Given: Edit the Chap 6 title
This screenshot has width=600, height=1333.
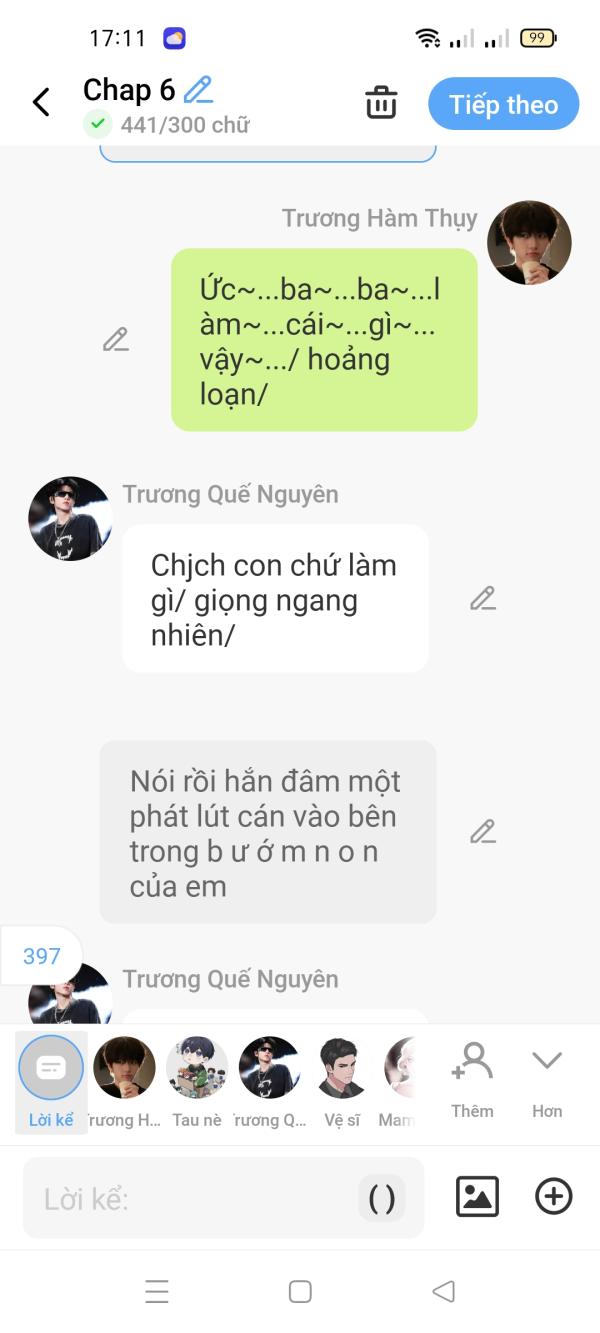Looking at the screenshot, I should [199, 90].
